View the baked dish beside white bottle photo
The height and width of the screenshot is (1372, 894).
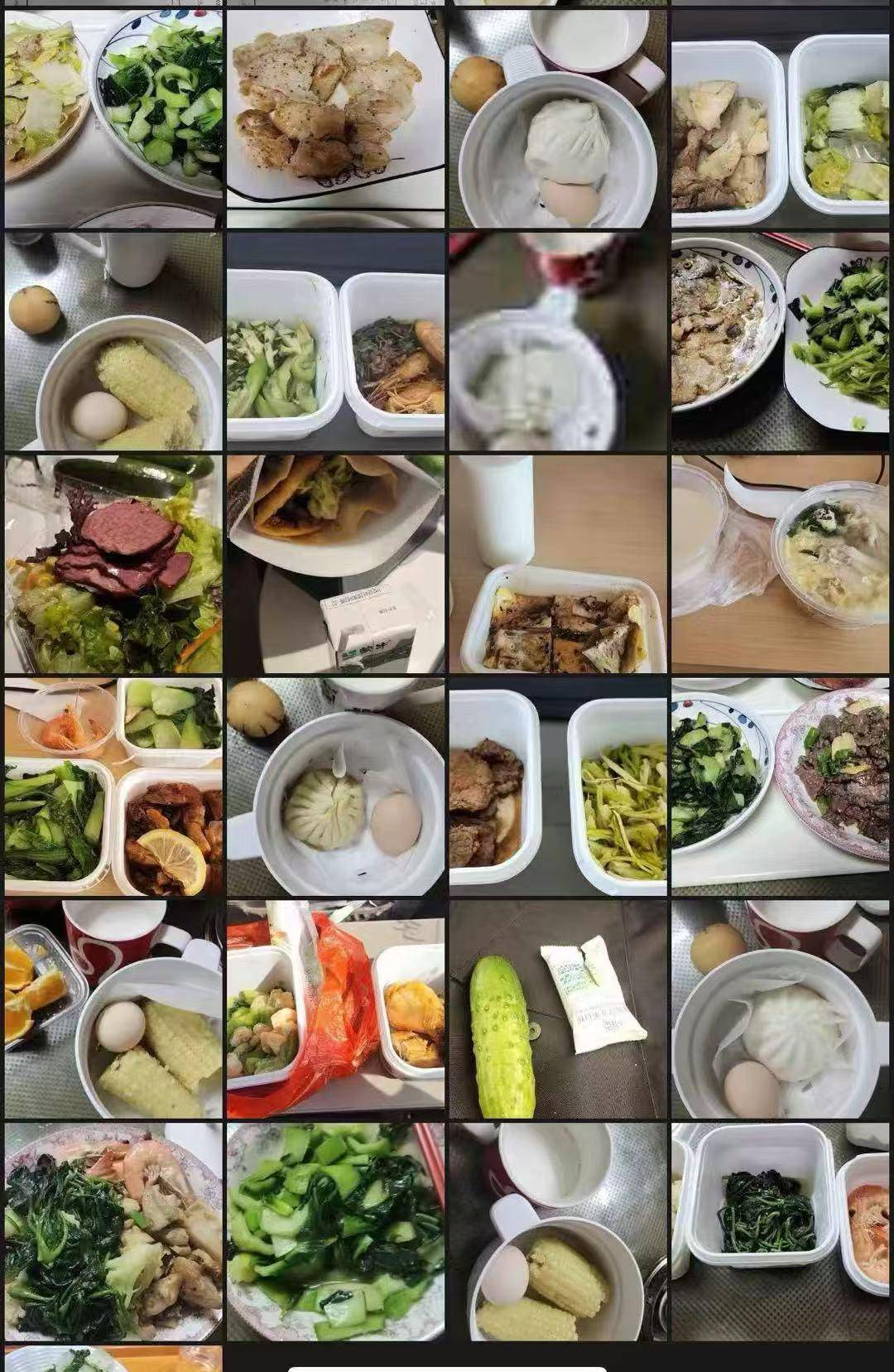[x=558, y=564]
